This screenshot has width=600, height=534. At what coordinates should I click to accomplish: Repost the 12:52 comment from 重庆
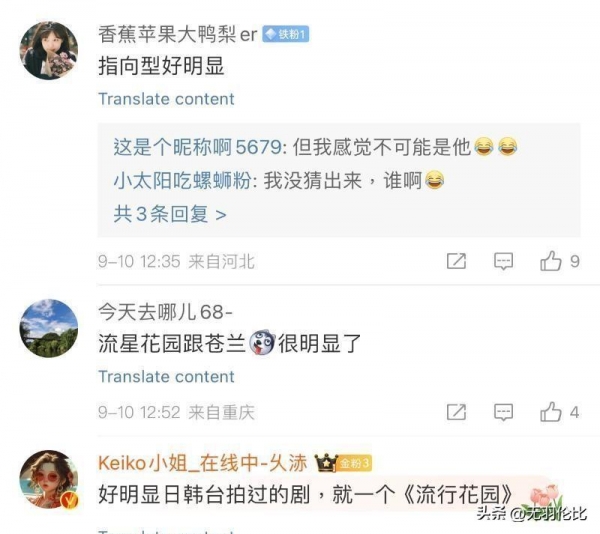tap(456, 412)
